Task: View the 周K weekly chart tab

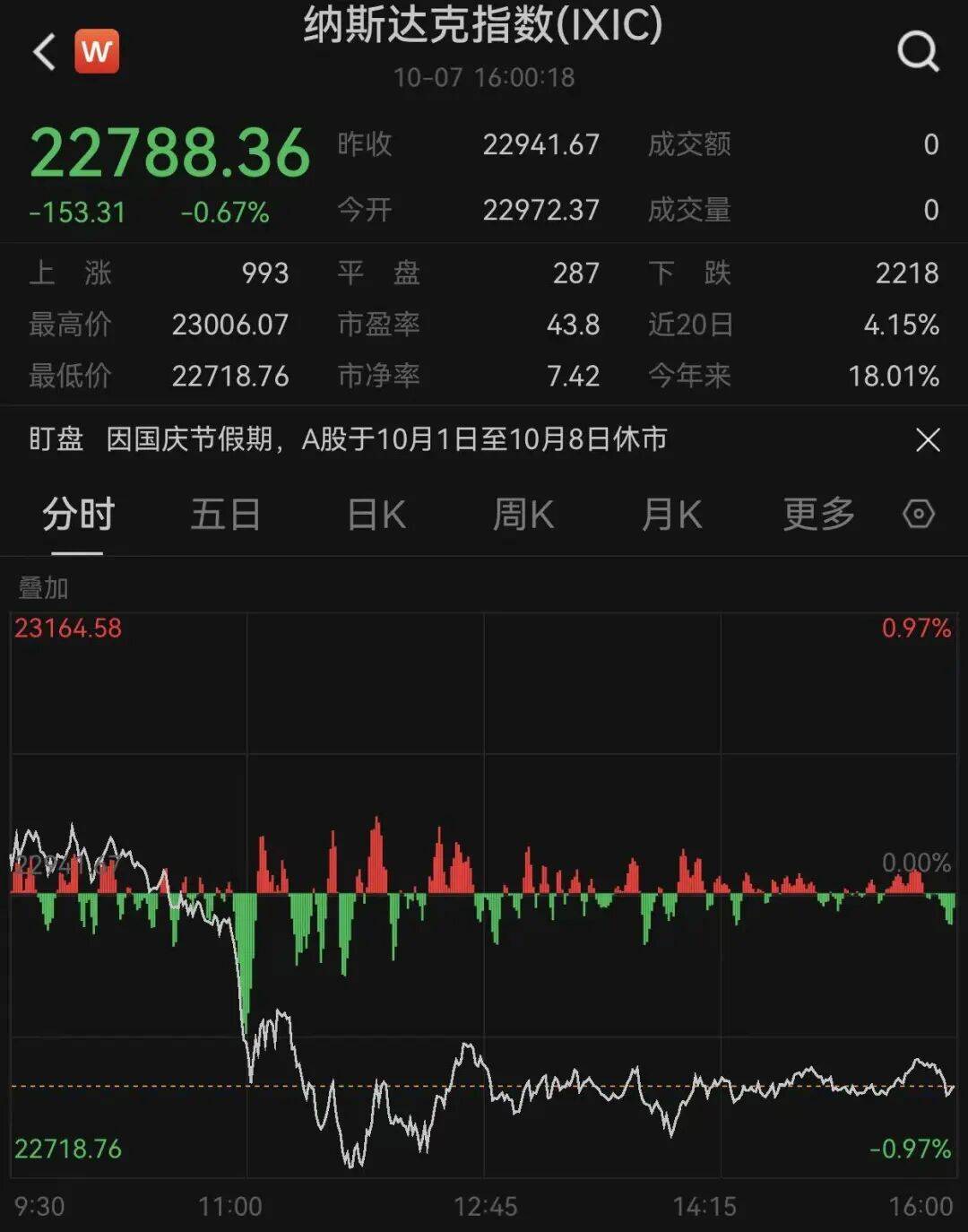Action: tap(523, 516)
